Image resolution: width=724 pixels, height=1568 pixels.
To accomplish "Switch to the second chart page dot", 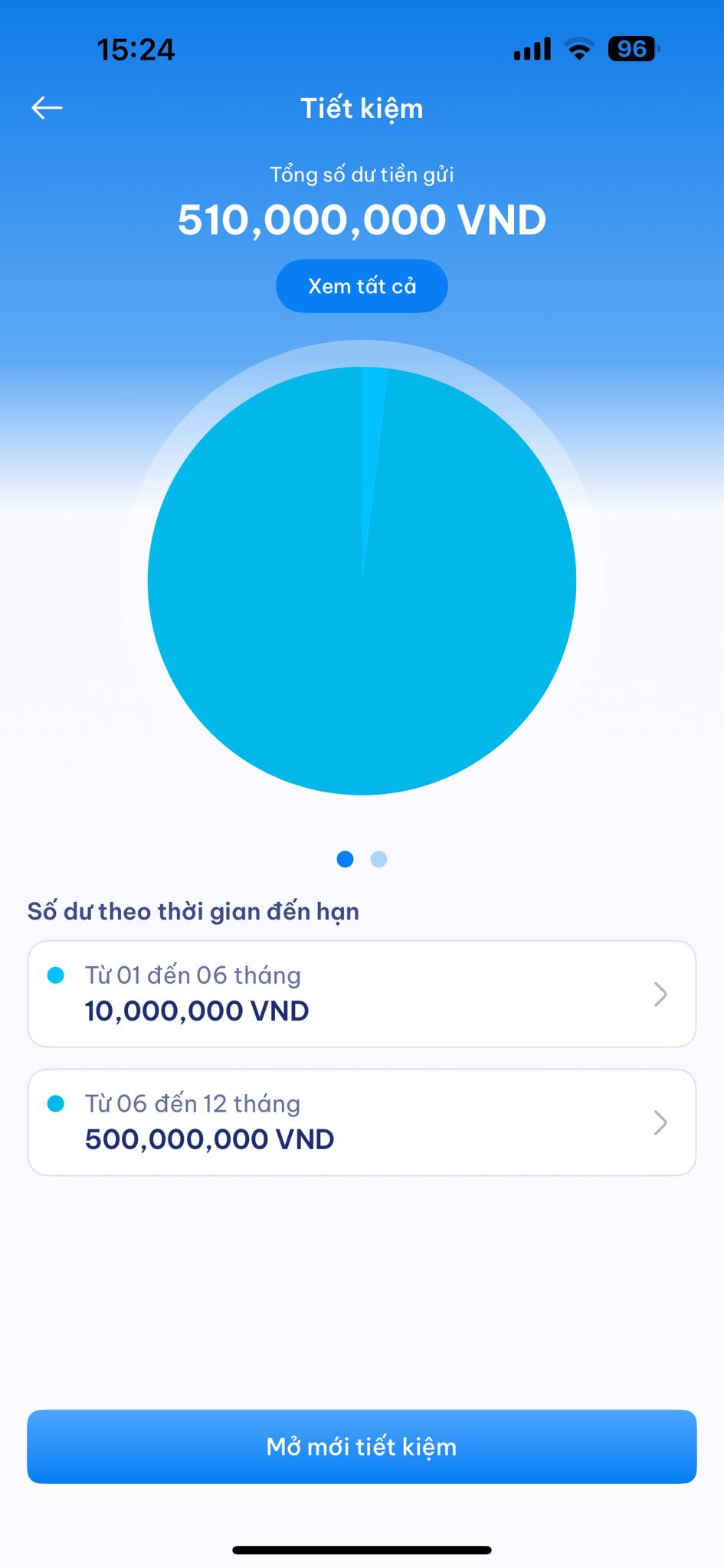I will coord(378,859).
